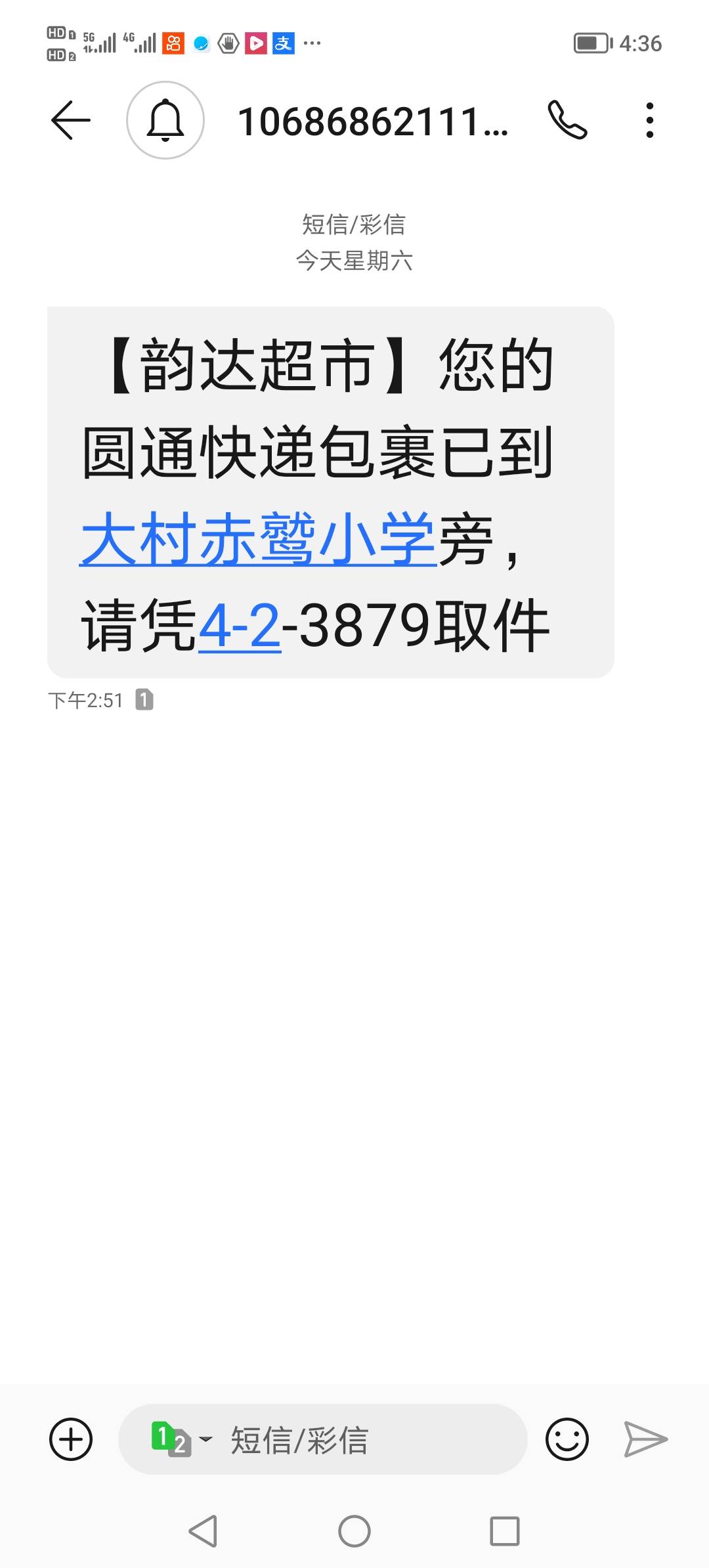
Task: Switch SIM card with the selector
Action: [181, 1439]
